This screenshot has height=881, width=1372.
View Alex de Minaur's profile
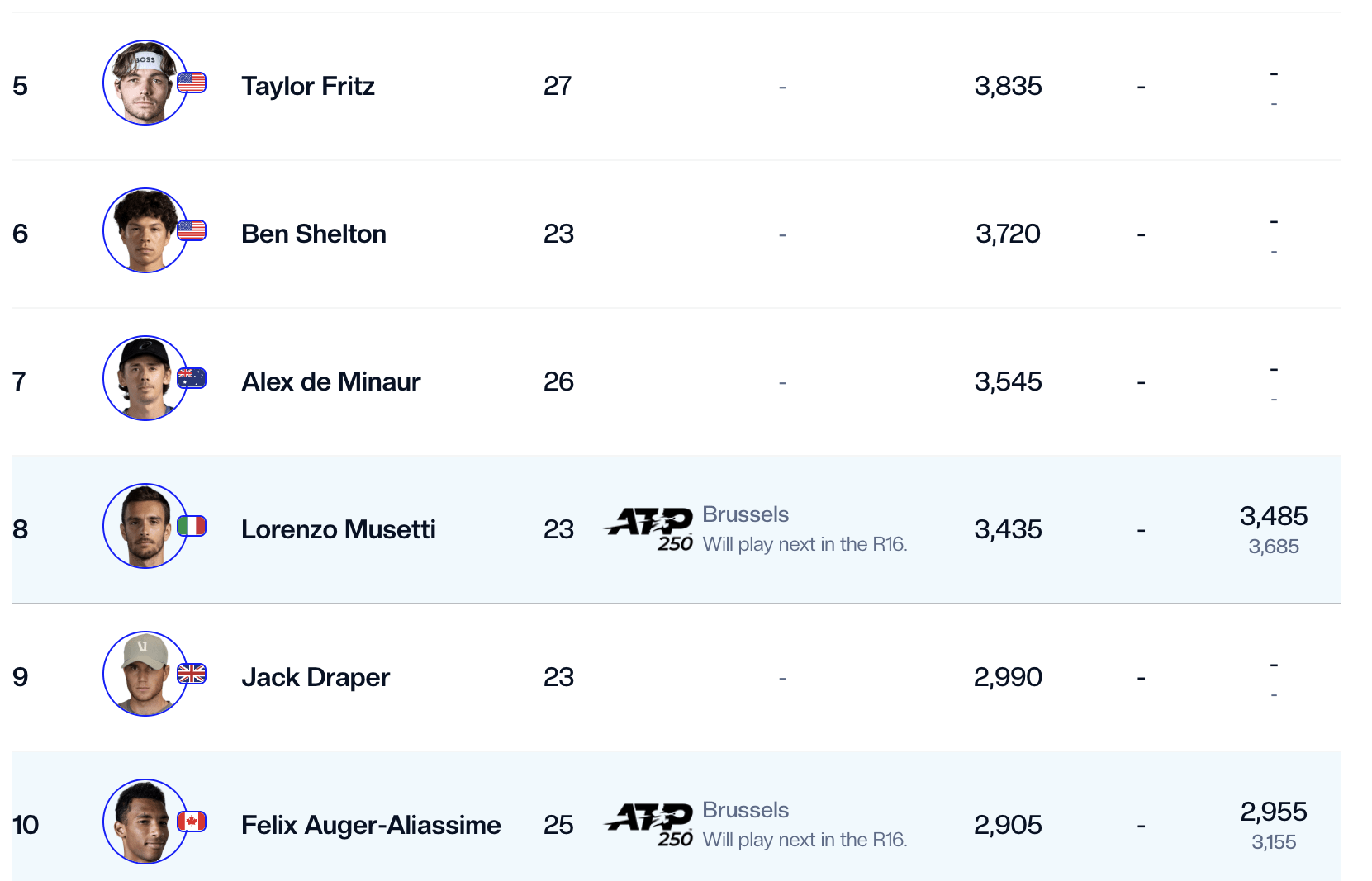pyautogui.click(x=330, y=381)
